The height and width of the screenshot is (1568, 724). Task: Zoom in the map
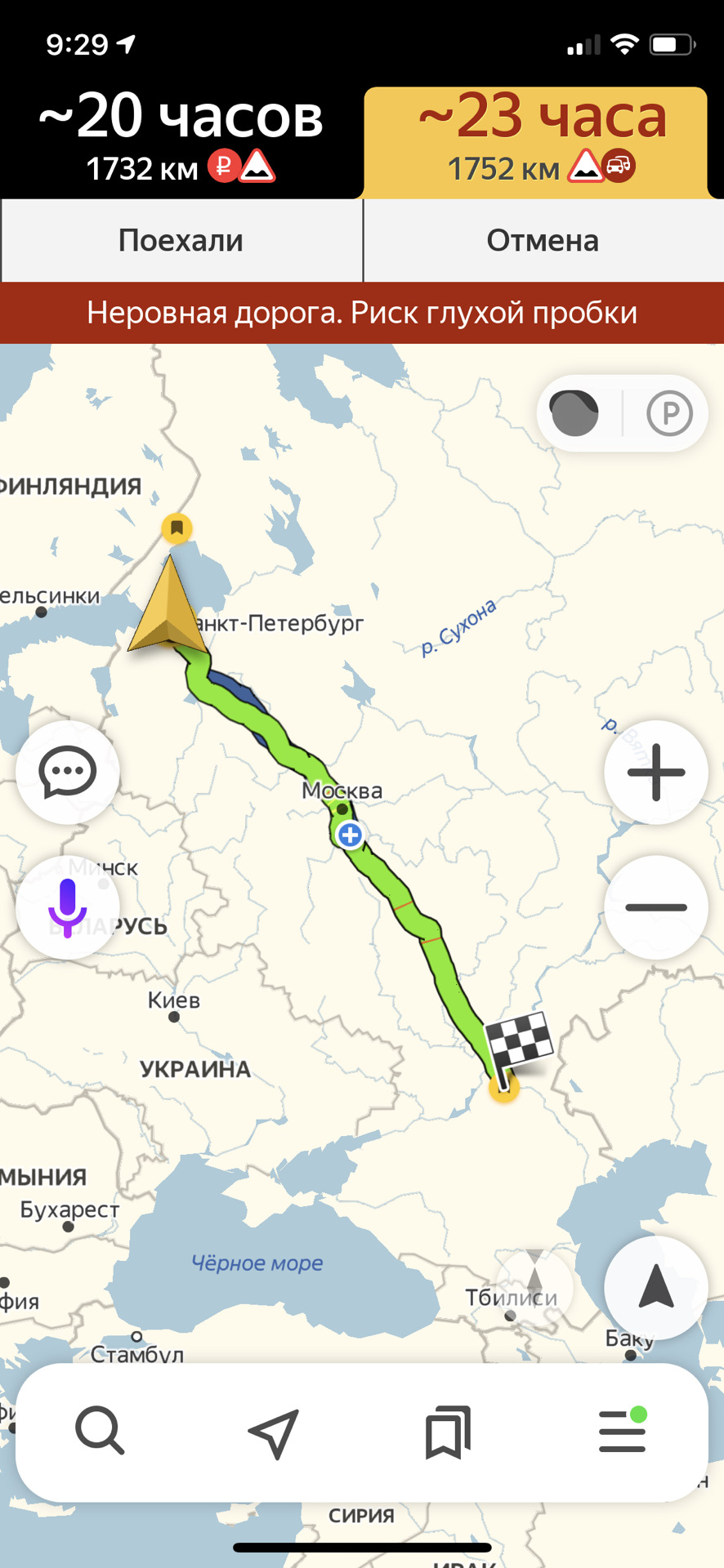coord(655,772)
